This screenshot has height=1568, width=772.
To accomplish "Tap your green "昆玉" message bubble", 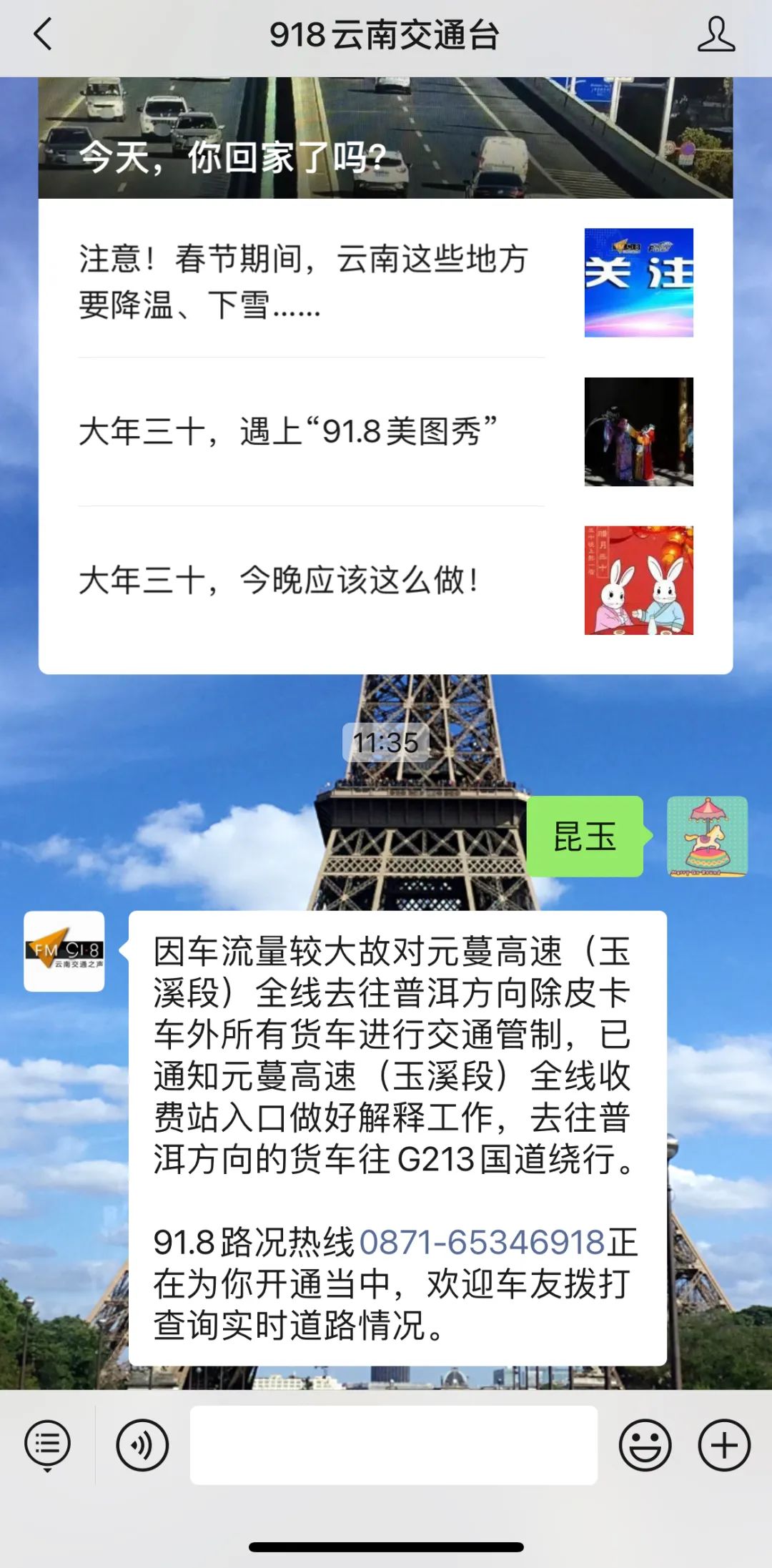I will pos(585,837).
